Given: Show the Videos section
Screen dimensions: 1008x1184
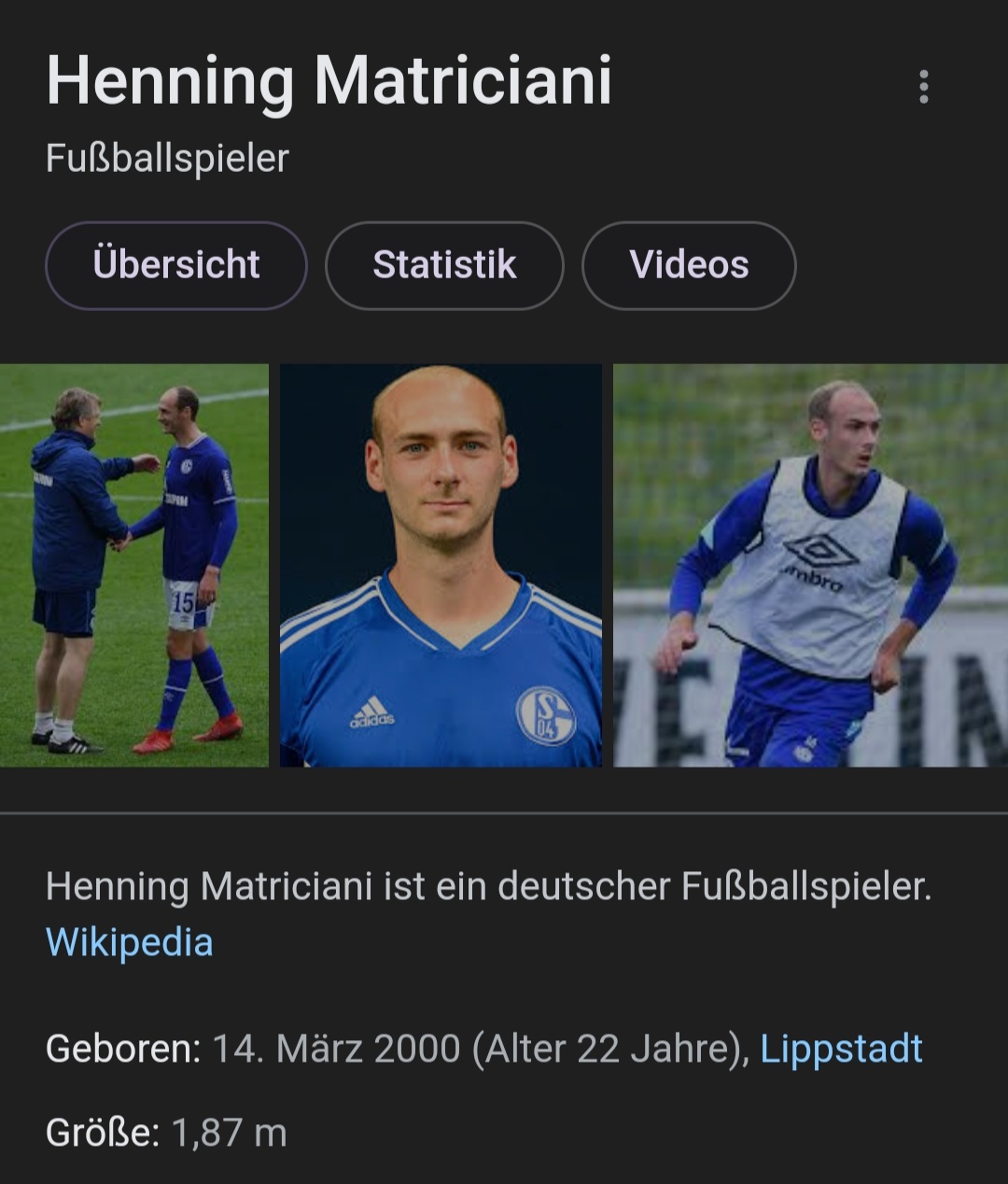Looking at the screenshot, I should coord(689,265).
